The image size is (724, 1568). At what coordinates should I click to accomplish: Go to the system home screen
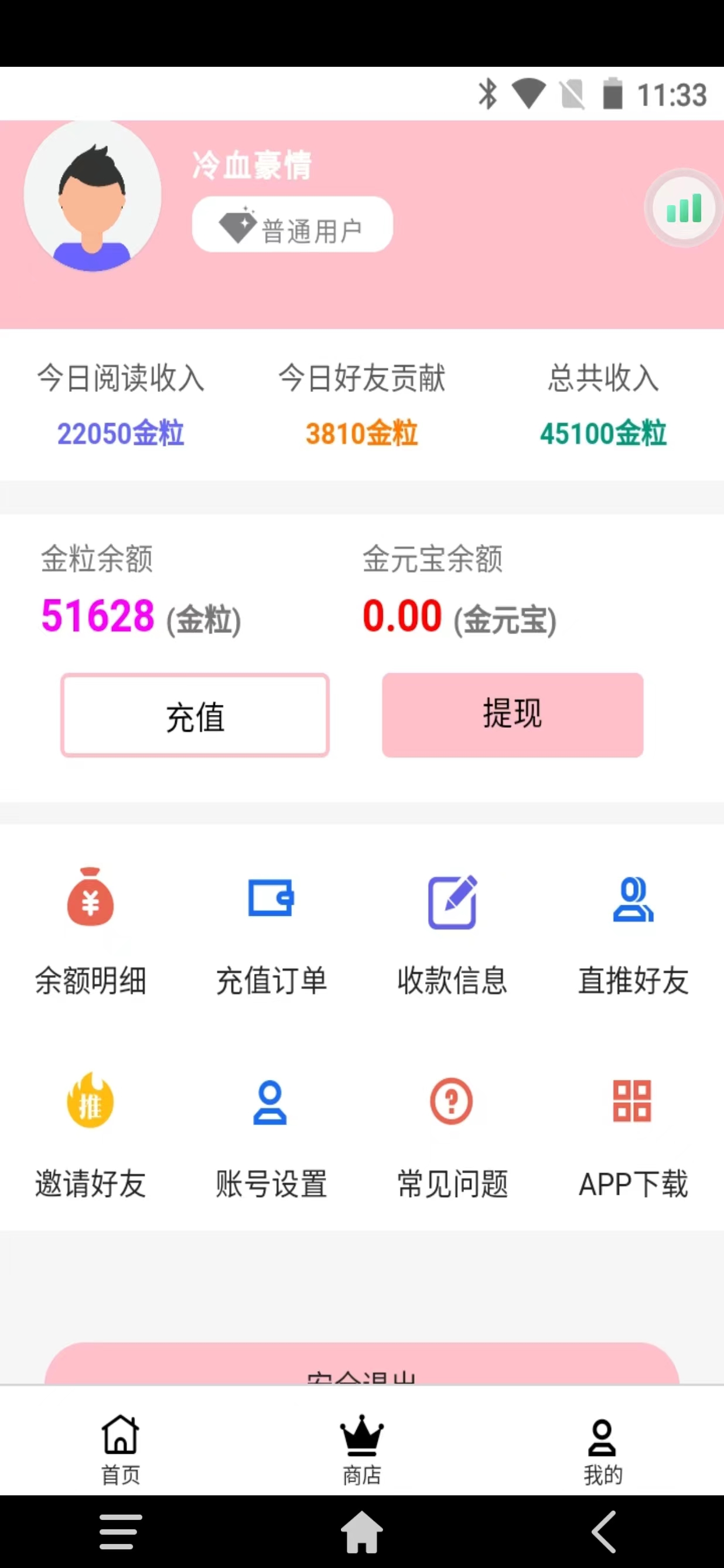362,1532
